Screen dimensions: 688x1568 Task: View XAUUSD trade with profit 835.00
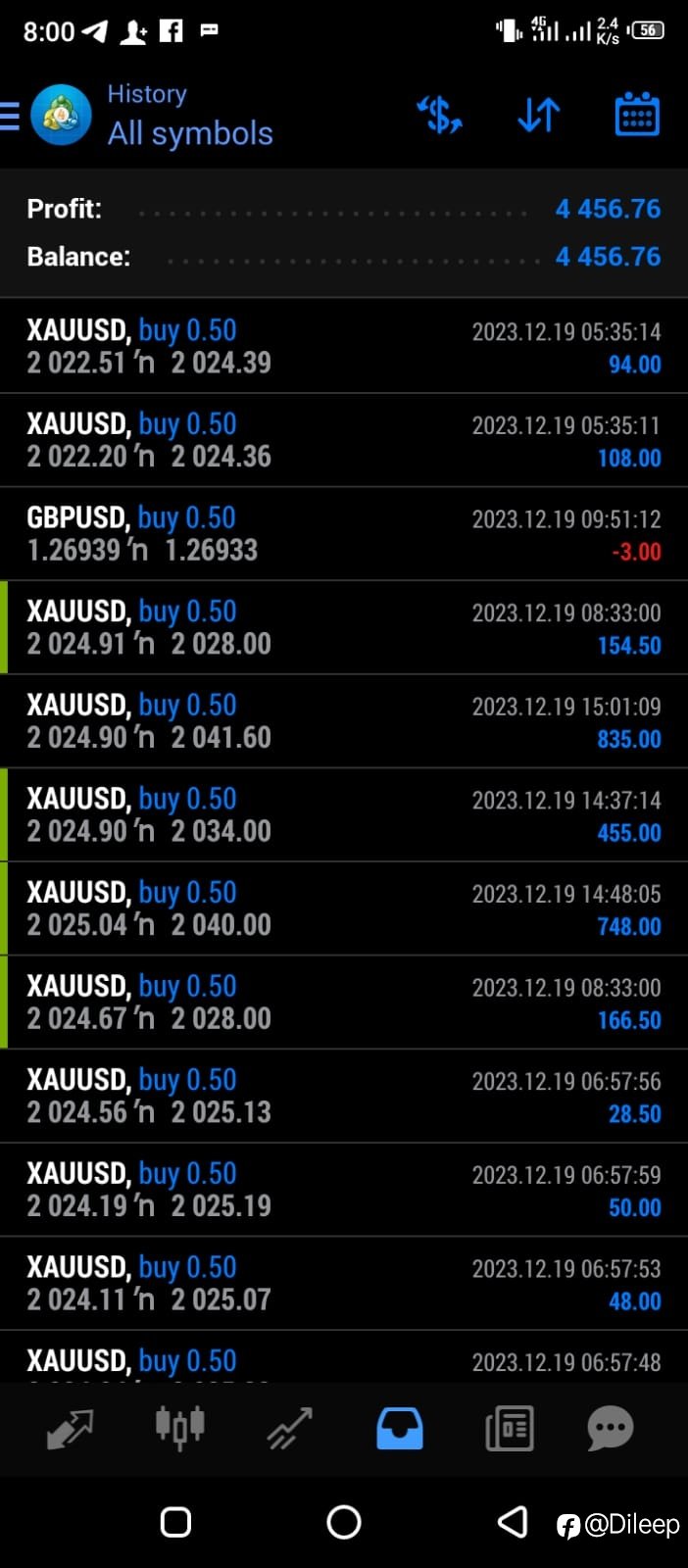click(344, 721)
